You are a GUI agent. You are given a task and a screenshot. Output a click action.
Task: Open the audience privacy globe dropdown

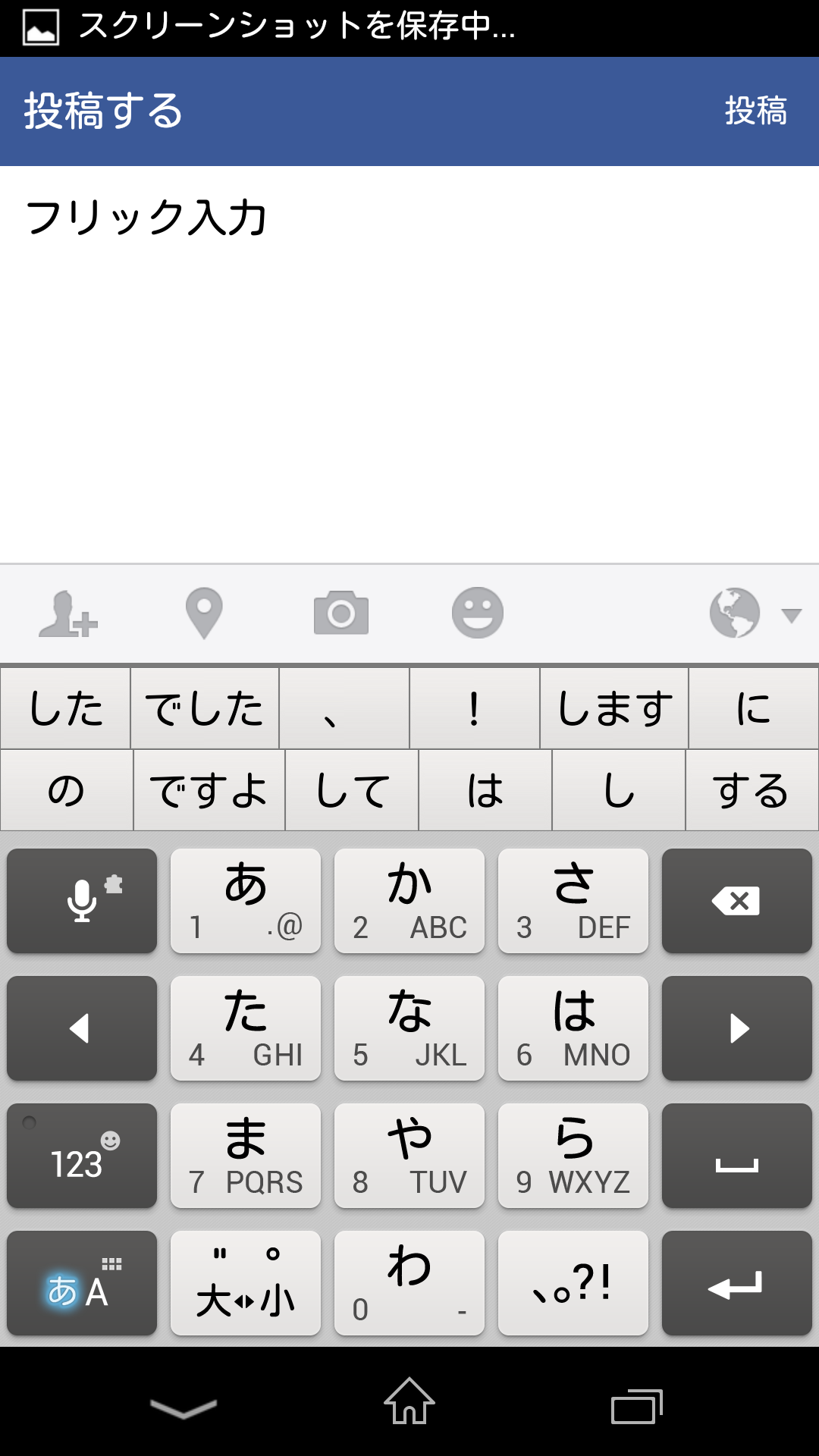click(755, 613)
